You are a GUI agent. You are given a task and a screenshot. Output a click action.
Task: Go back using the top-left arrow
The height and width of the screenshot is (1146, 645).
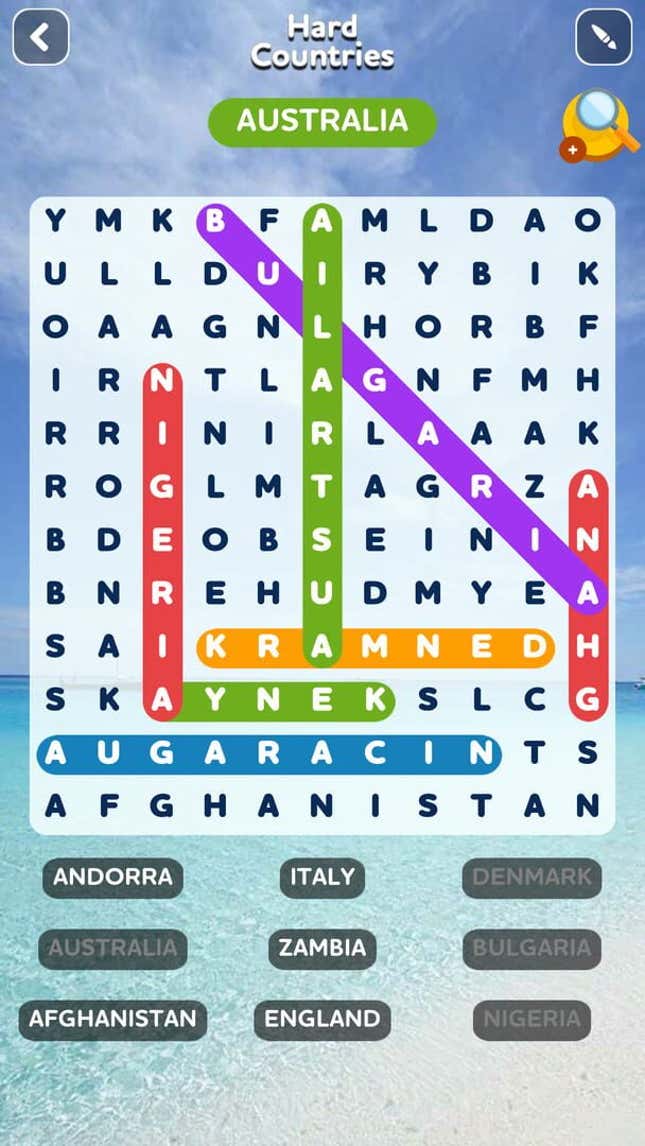(40, 38)
